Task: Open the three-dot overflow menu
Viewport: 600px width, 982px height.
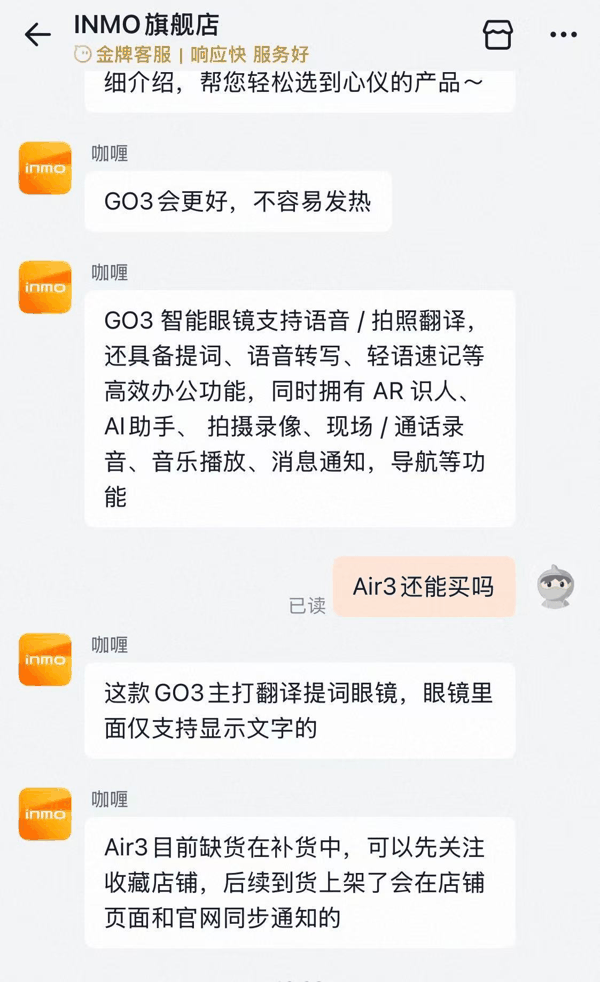Action: (x=563, y=34)
